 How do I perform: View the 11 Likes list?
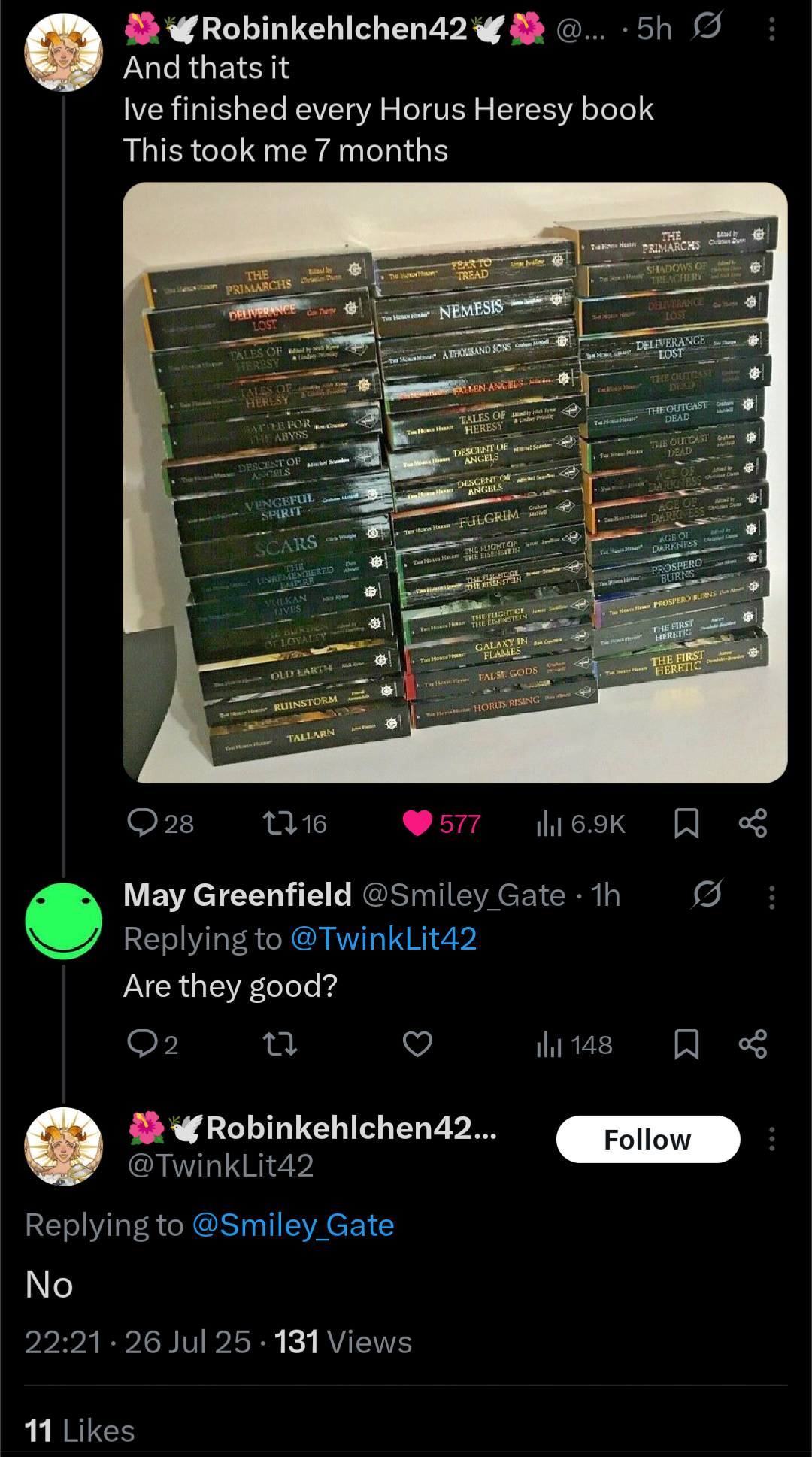(80, 1431)
